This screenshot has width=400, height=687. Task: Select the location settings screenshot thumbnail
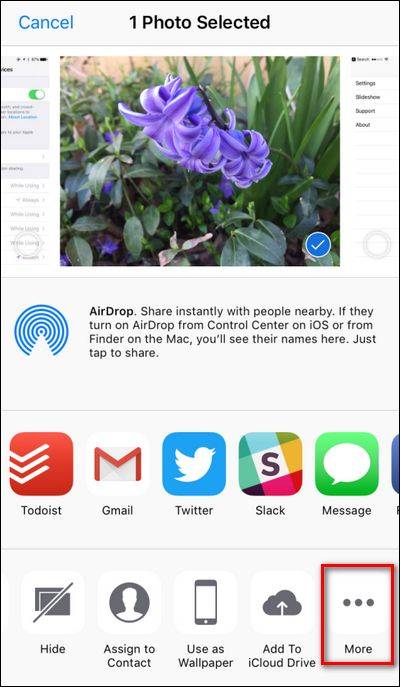25,161
